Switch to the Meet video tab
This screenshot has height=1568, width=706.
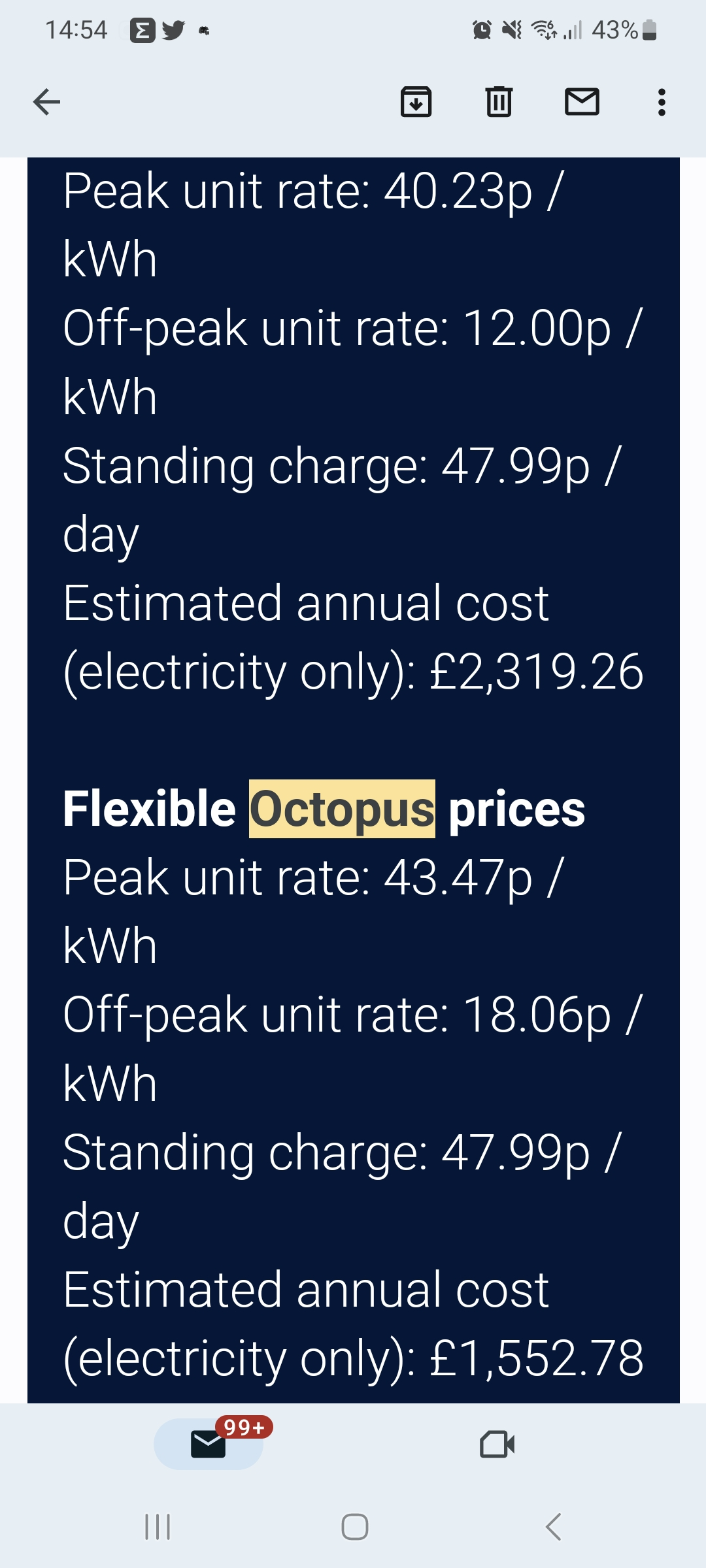pyautogui.click(x=497, y=1444)
